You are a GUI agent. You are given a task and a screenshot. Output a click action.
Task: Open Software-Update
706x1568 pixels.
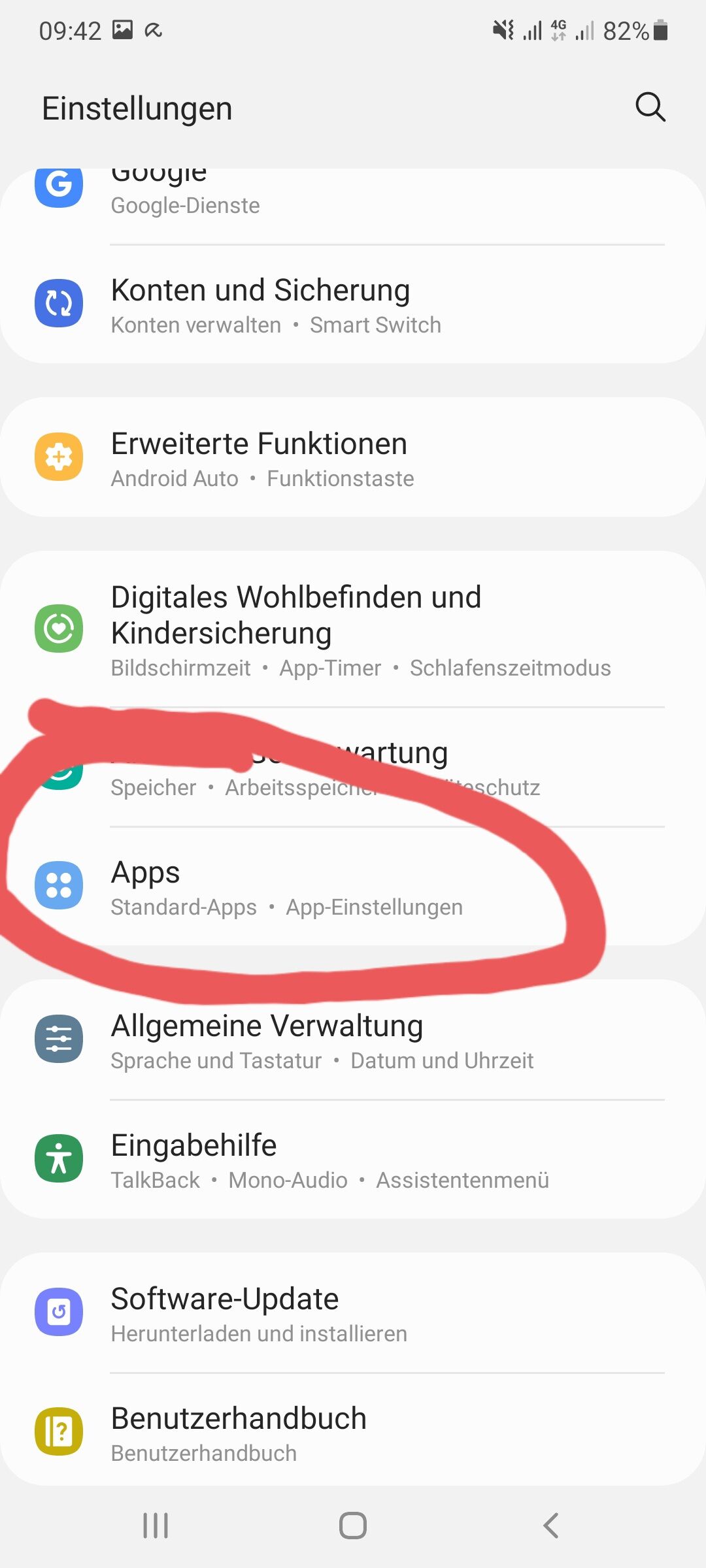click(x=353, y=1314)
